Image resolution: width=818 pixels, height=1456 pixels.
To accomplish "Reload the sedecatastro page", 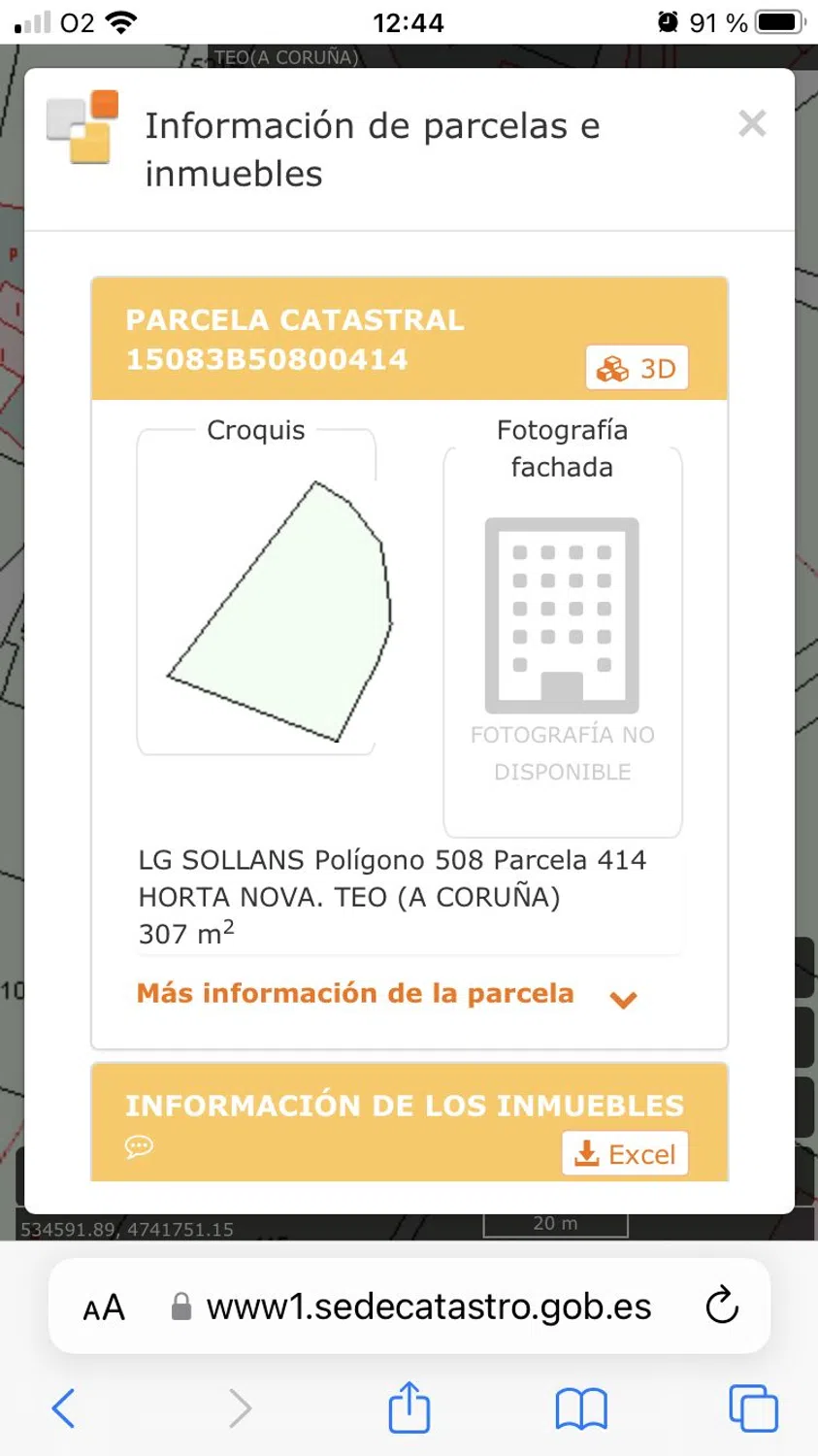I will (x=721, y=1307).
